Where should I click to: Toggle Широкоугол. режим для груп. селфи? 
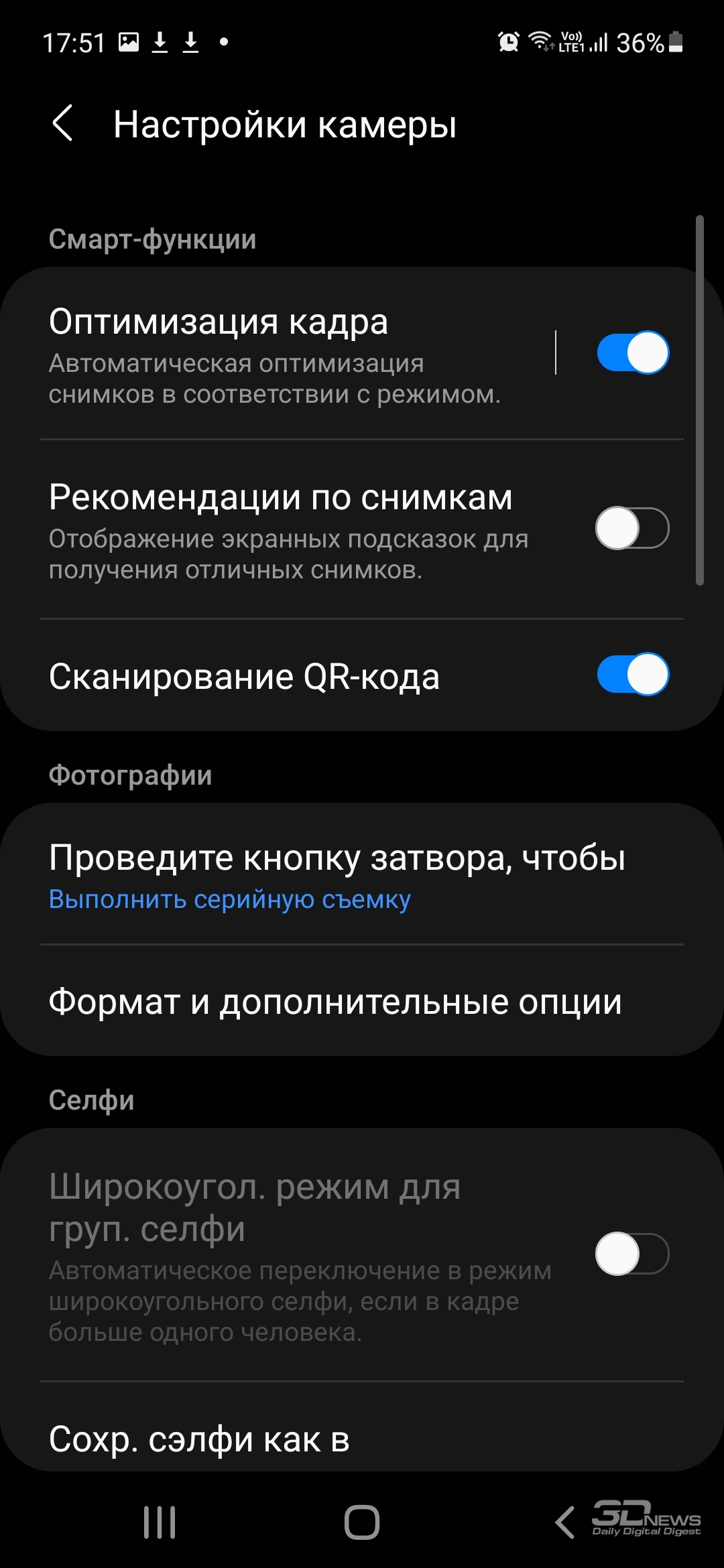click(x=633, y=1254)
